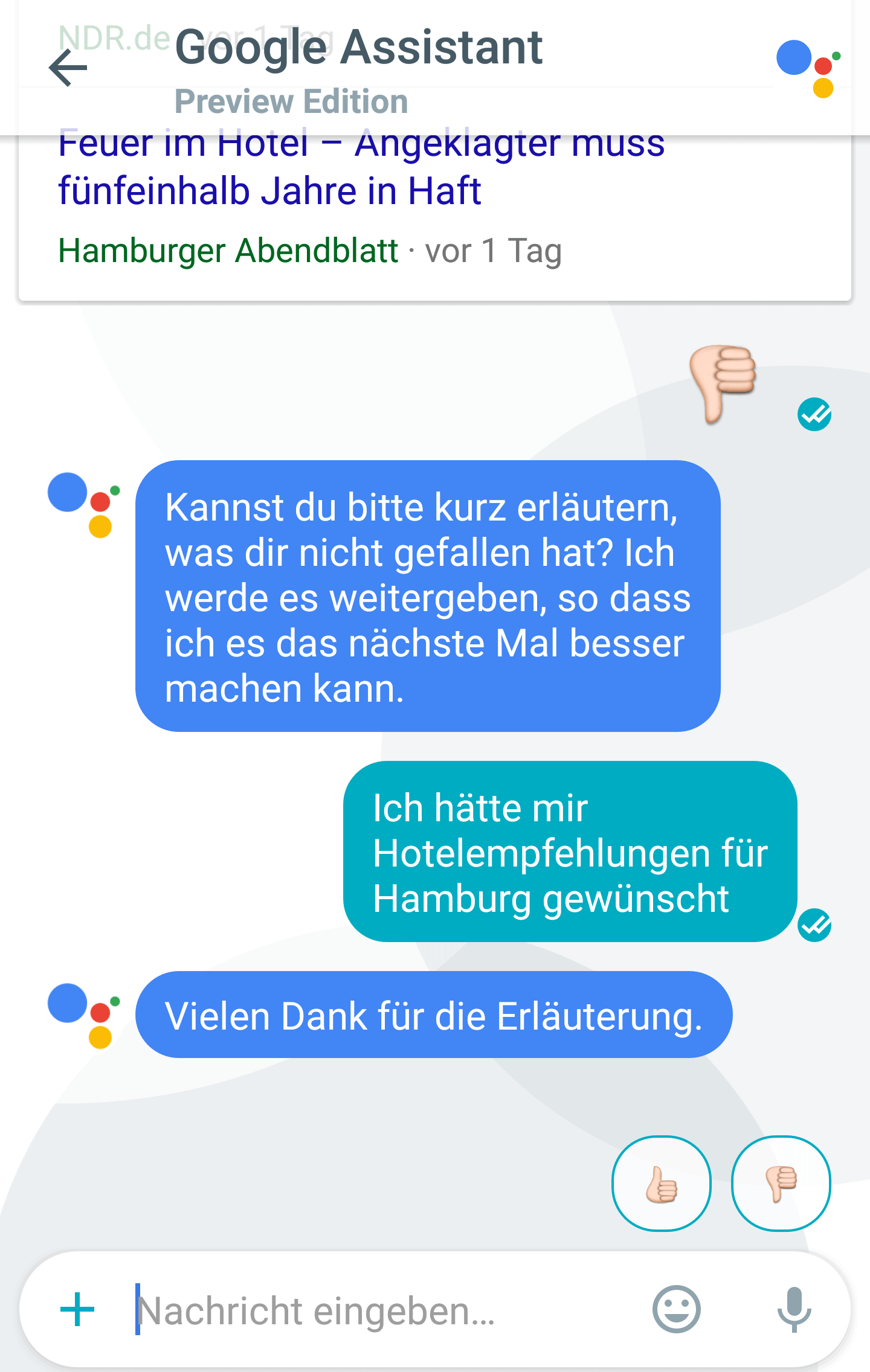Start voice input with the microphone

[x=794, y=1309]
